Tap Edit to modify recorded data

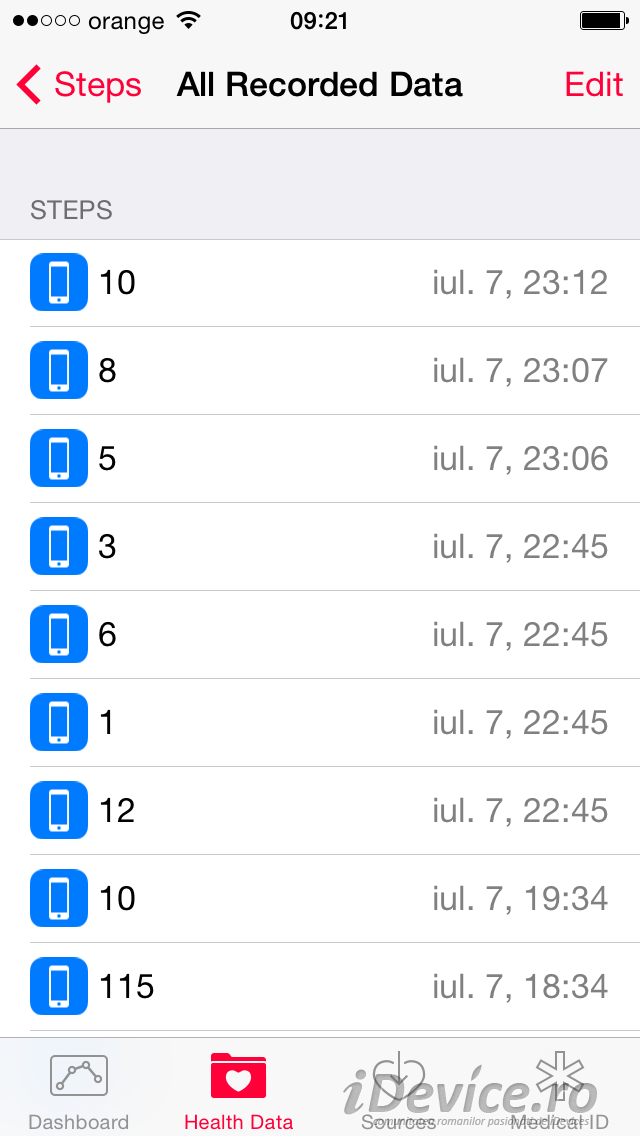coord(594,85)
